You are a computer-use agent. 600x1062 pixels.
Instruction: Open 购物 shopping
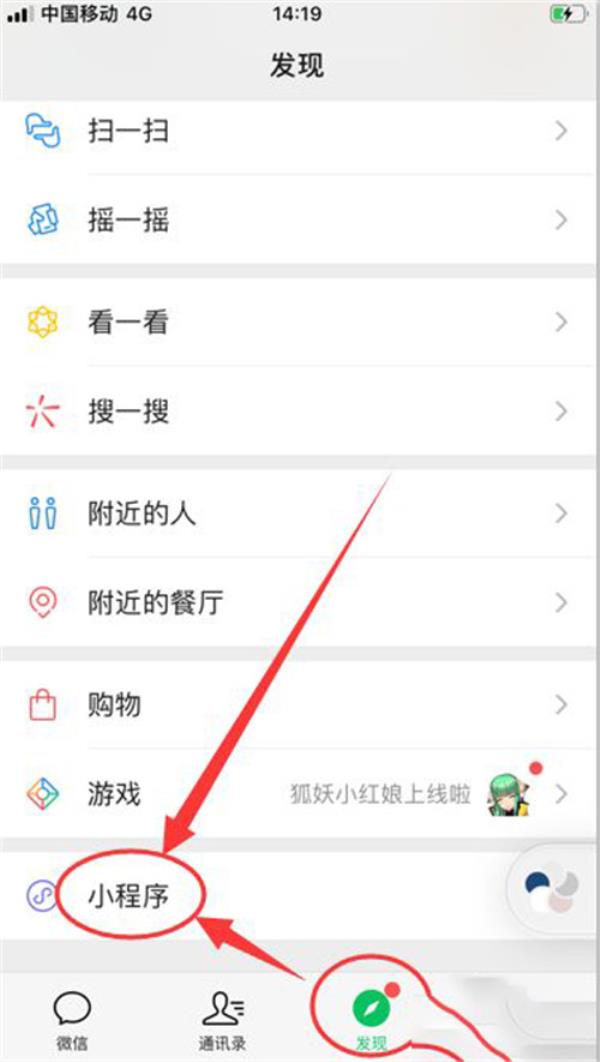(x=114, y=705)
